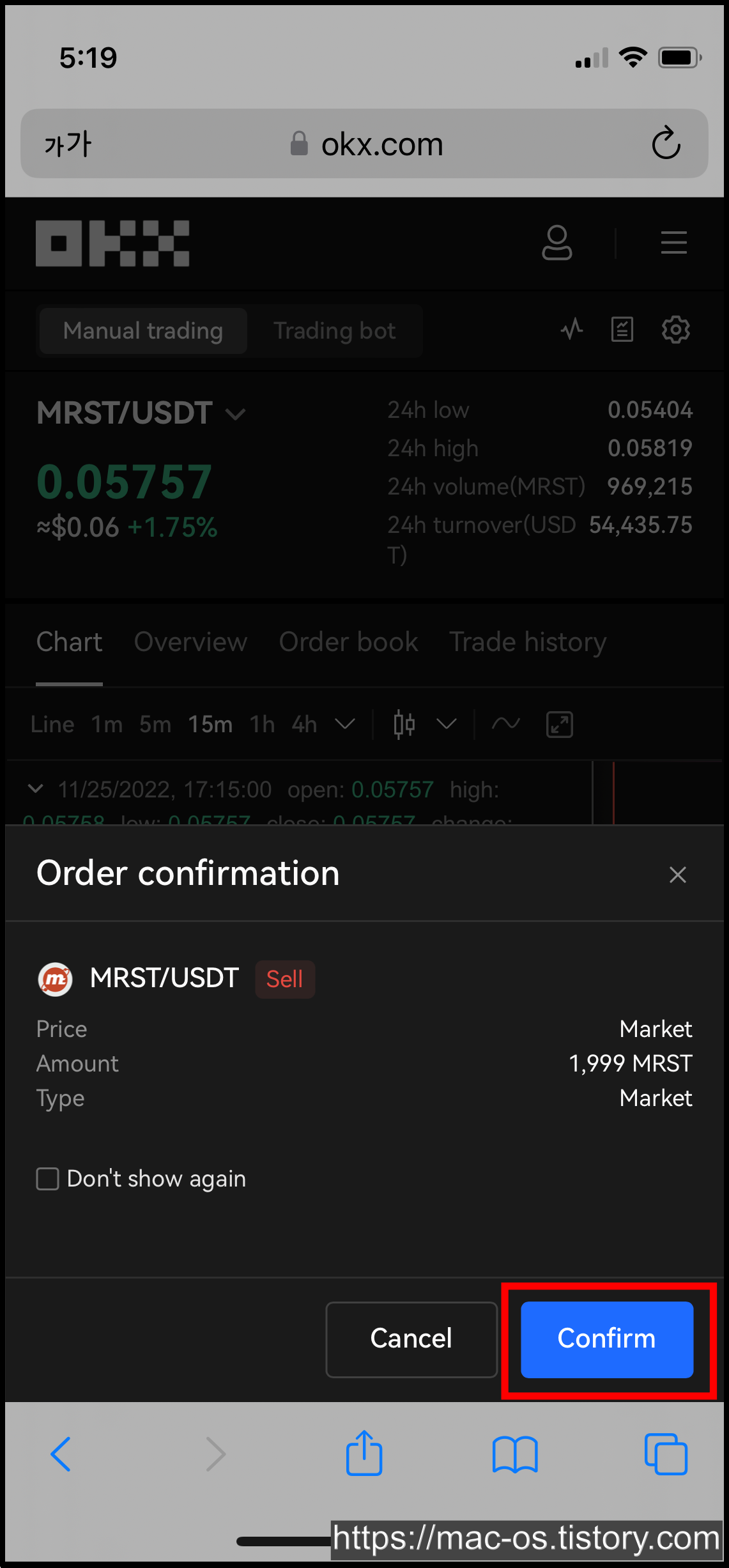
Task: Reload the okx.com page
Action: point(666,143)
